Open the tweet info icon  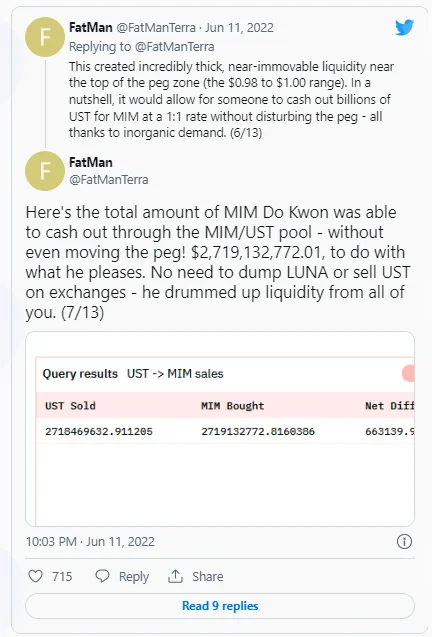404,541
